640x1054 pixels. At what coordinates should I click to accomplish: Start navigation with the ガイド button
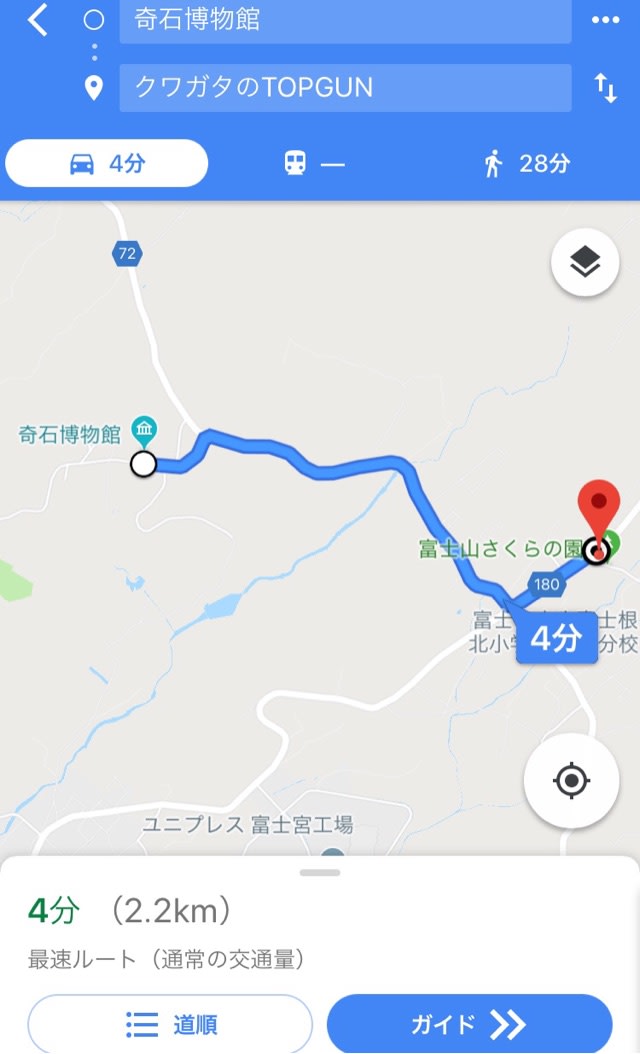[x=469, y=1024]
